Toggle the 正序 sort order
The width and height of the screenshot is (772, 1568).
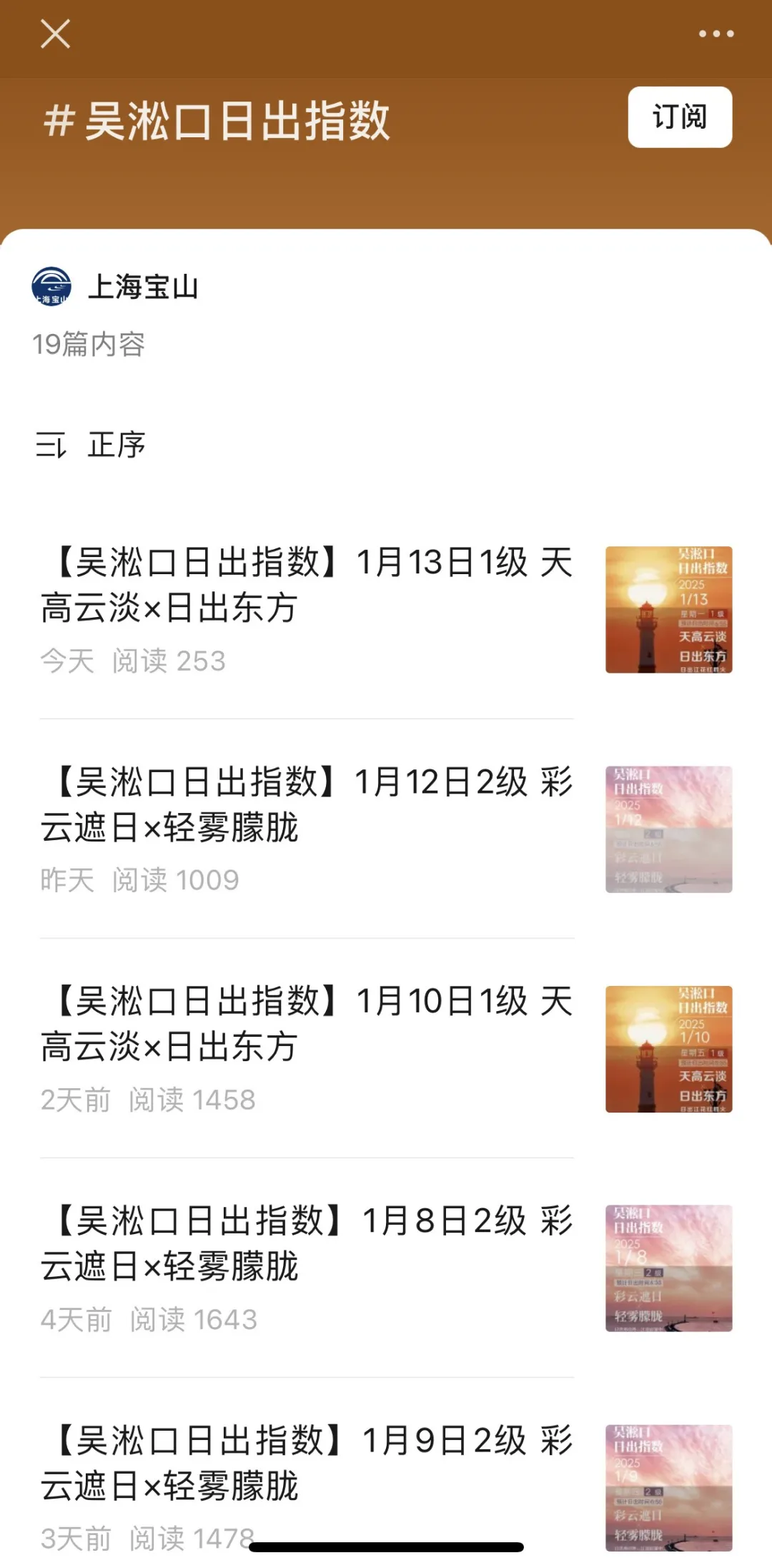coord(91,445)
